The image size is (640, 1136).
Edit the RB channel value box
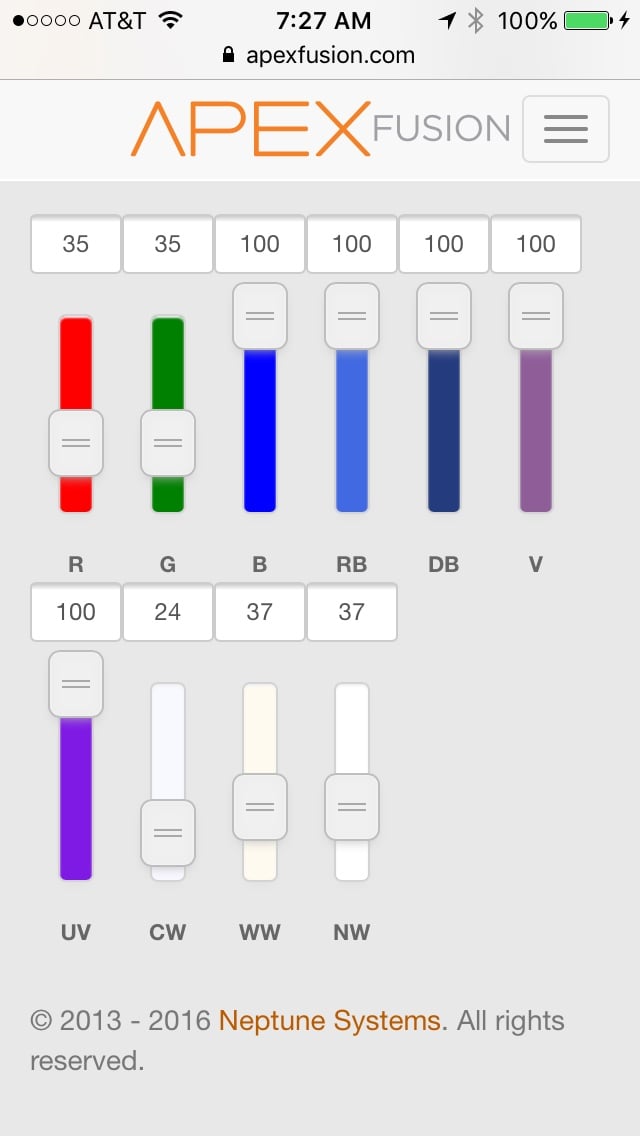[352, 244]
